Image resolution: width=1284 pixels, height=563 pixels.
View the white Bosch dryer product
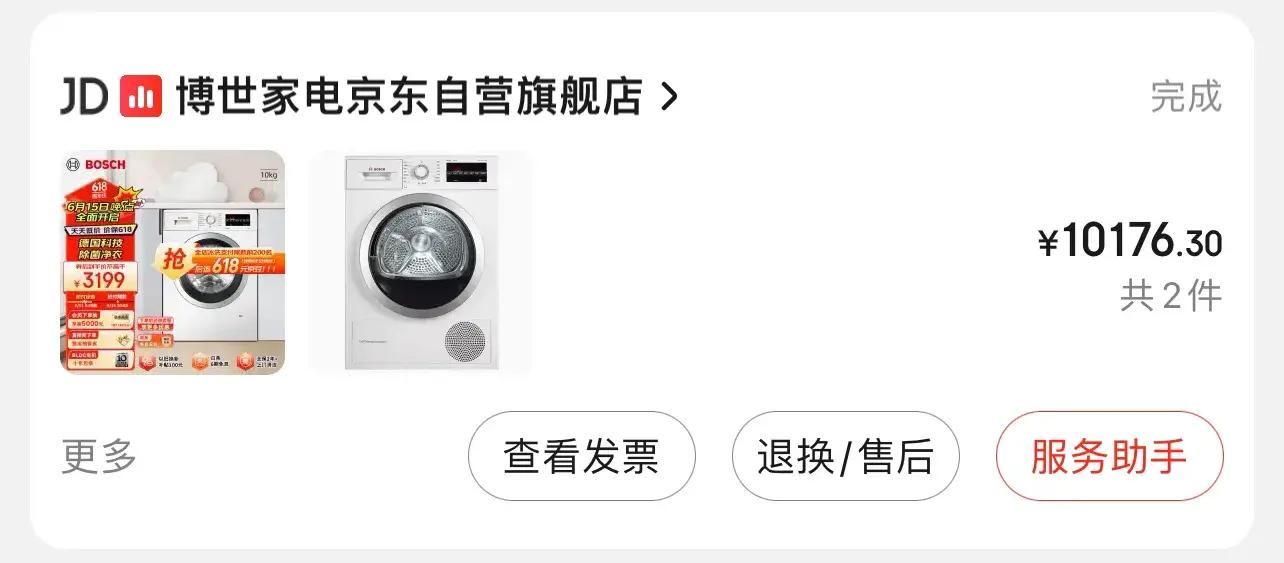420,263
